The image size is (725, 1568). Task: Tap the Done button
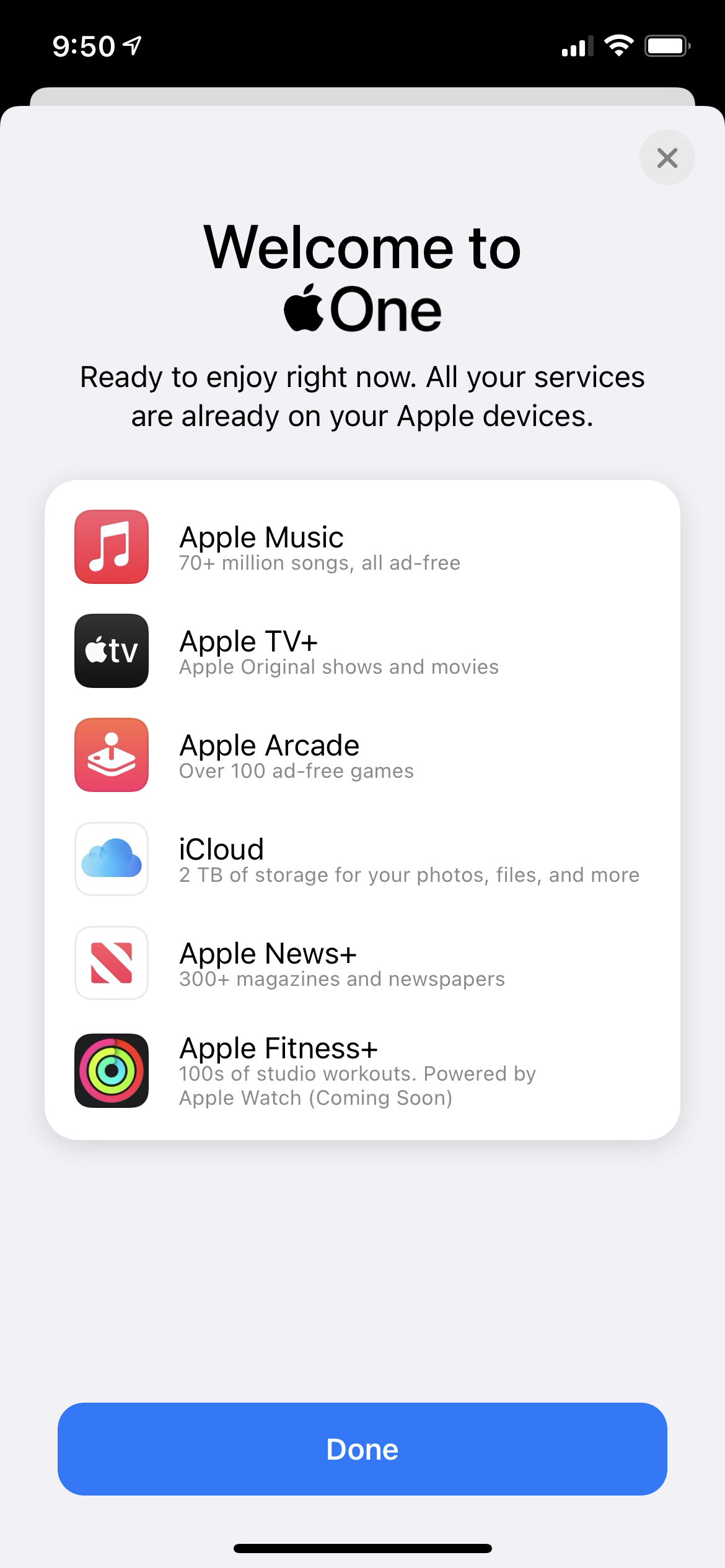click(362, 1449)
